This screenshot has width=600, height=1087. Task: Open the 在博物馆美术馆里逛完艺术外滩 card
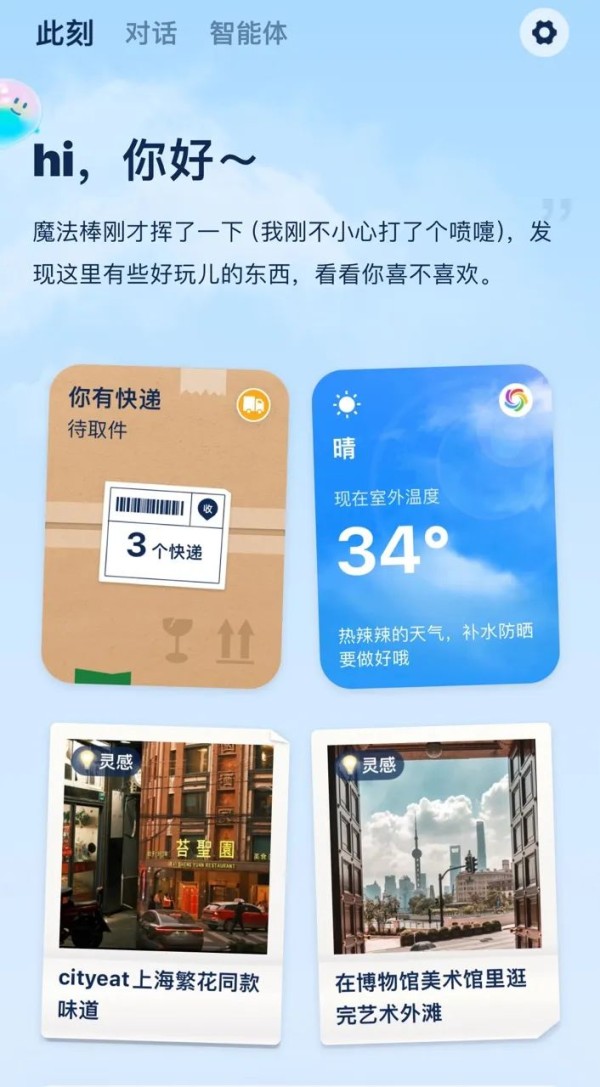coord(435,884)
